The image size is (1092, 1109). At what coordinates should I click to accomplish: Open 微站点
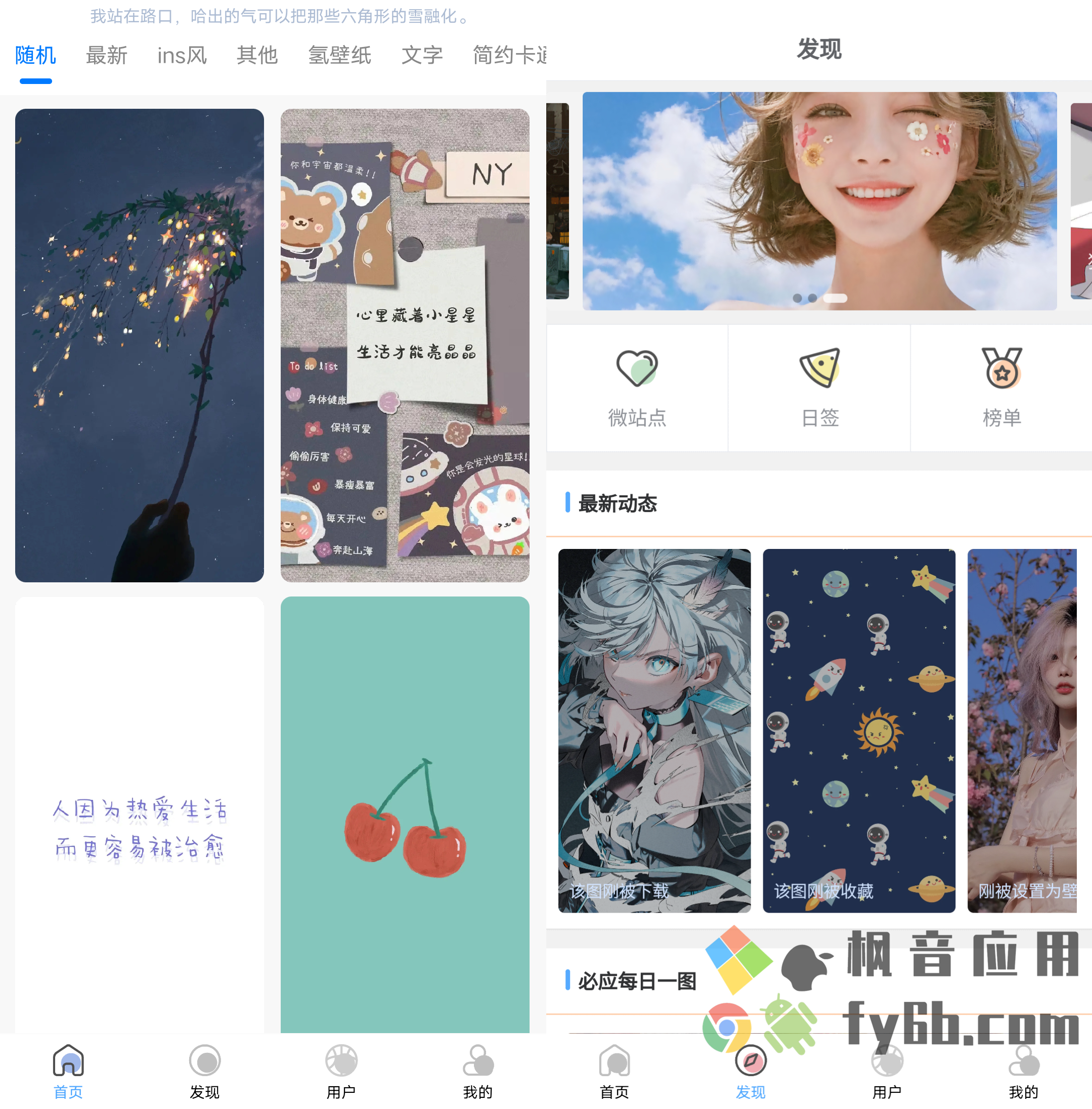pyautogui.click(x=637, y=387)
